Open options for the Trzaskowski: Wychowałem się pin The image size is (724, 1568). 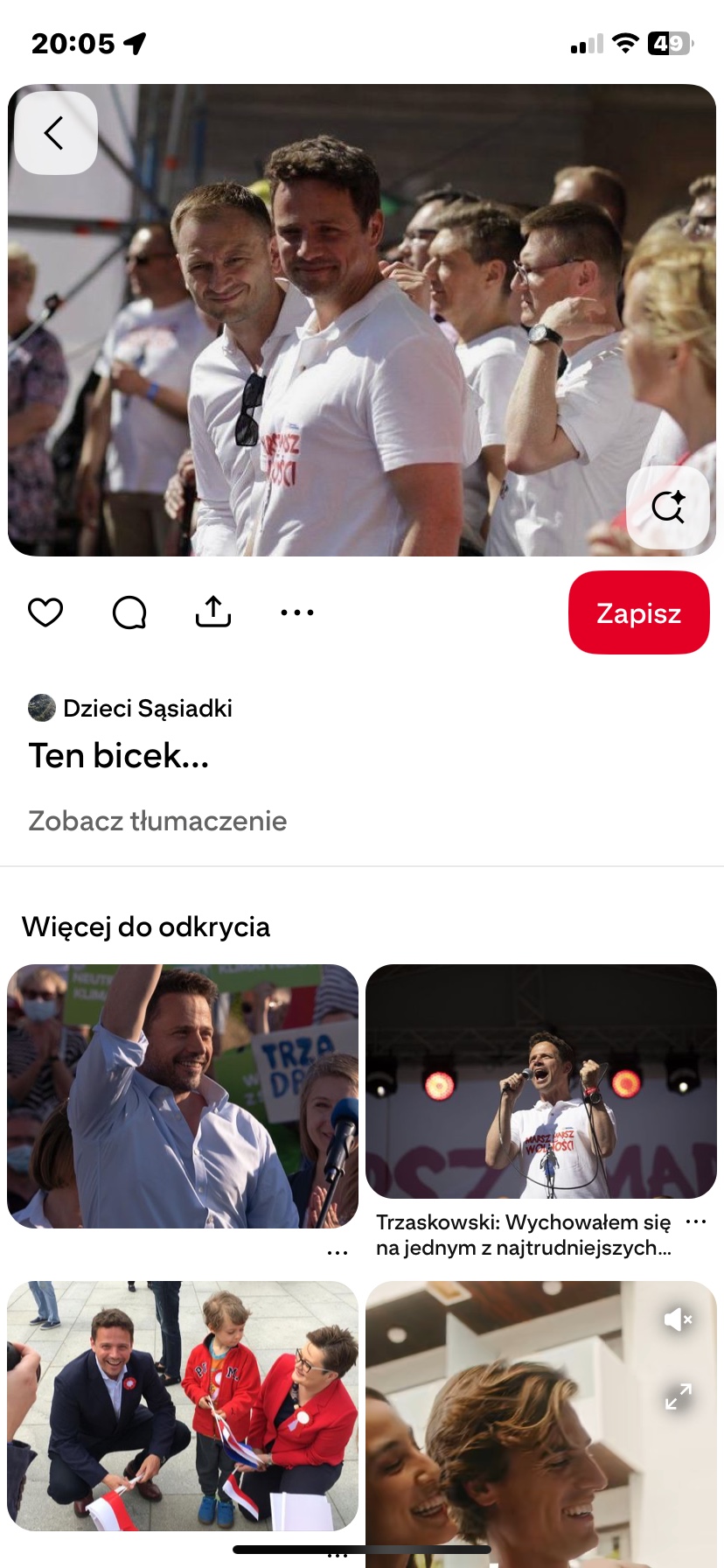(x=696, y=1221)
